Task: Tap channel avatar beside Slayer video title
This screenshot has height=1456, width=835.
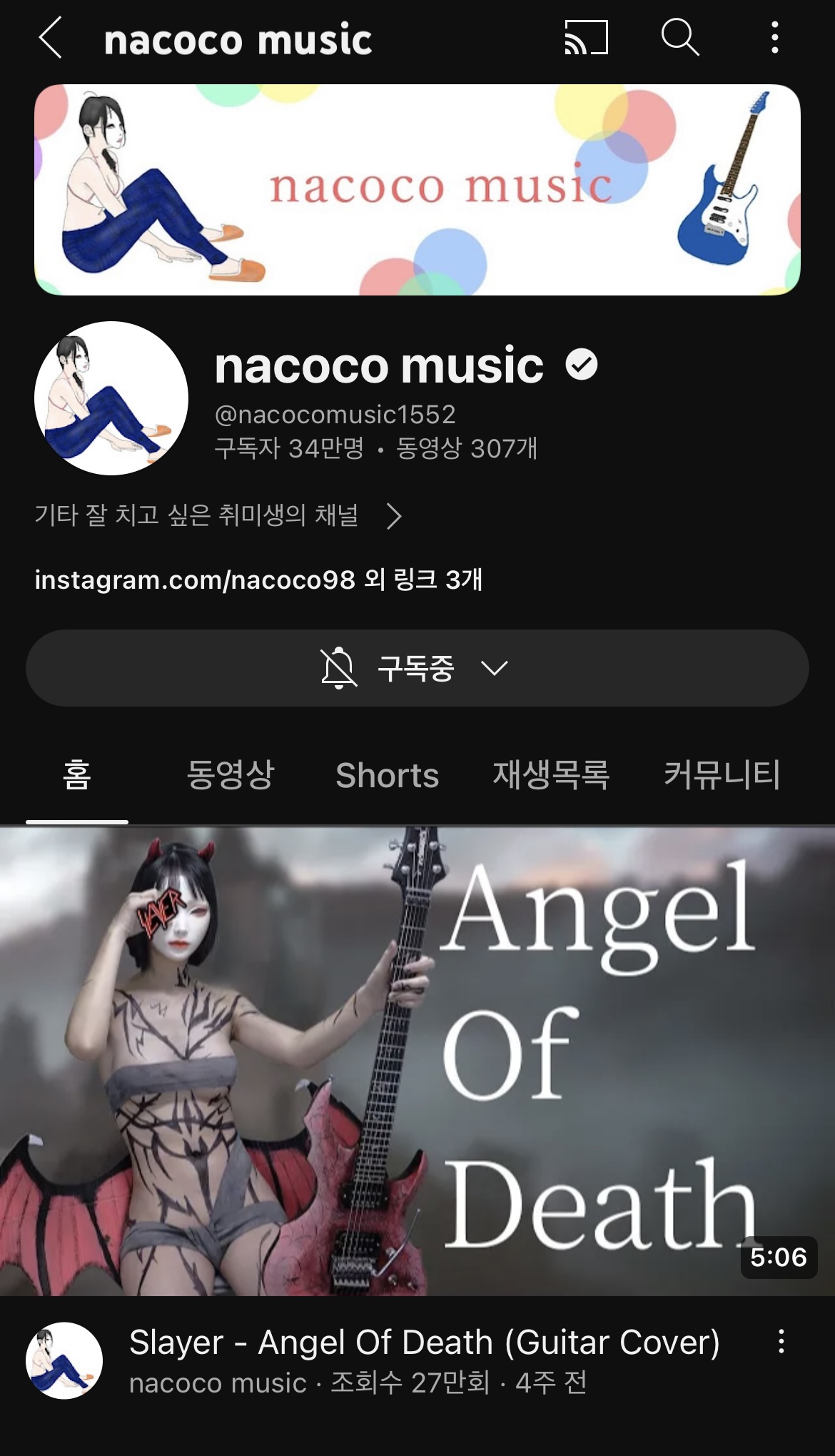Action: point(64,1360)
